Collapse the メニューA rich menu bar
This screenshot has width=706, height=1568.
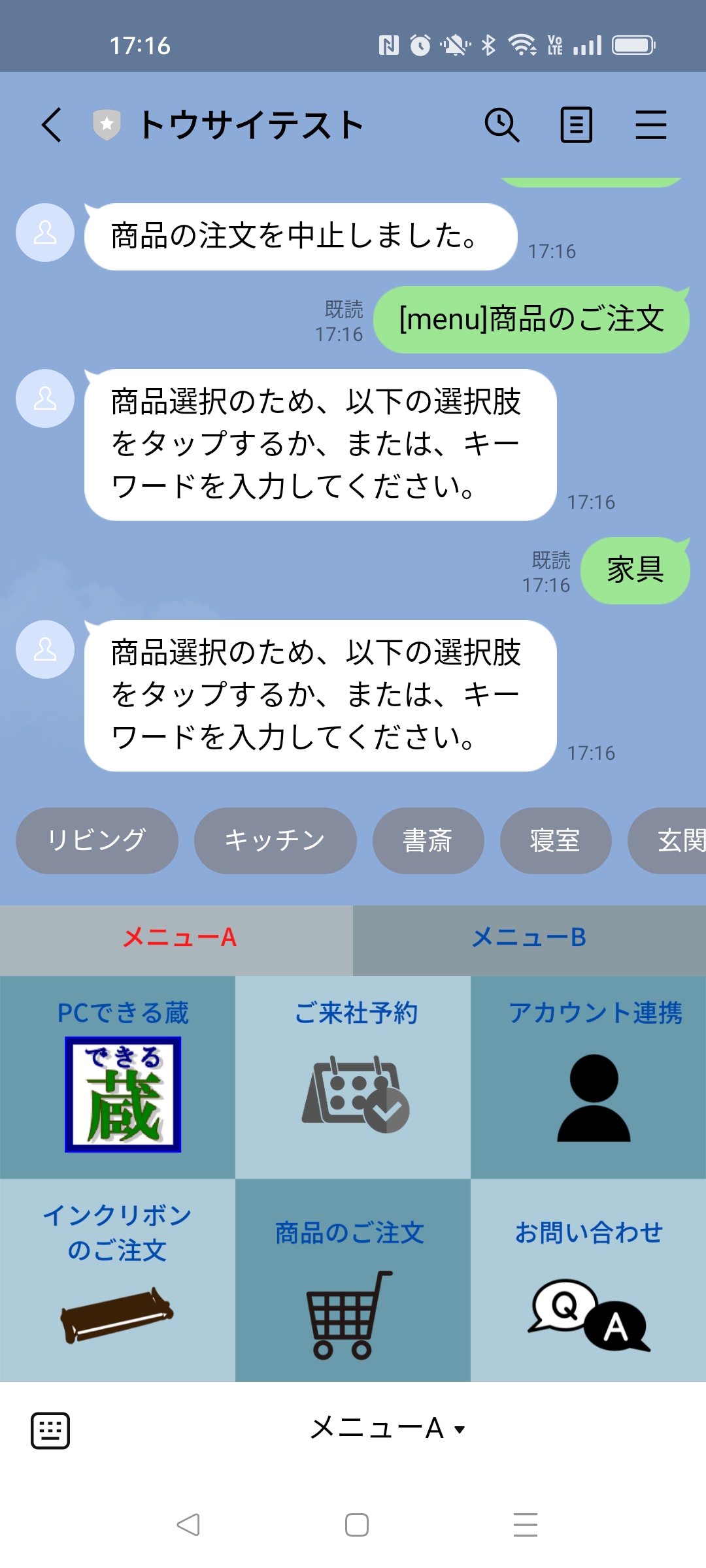[x=387, y=1429]
